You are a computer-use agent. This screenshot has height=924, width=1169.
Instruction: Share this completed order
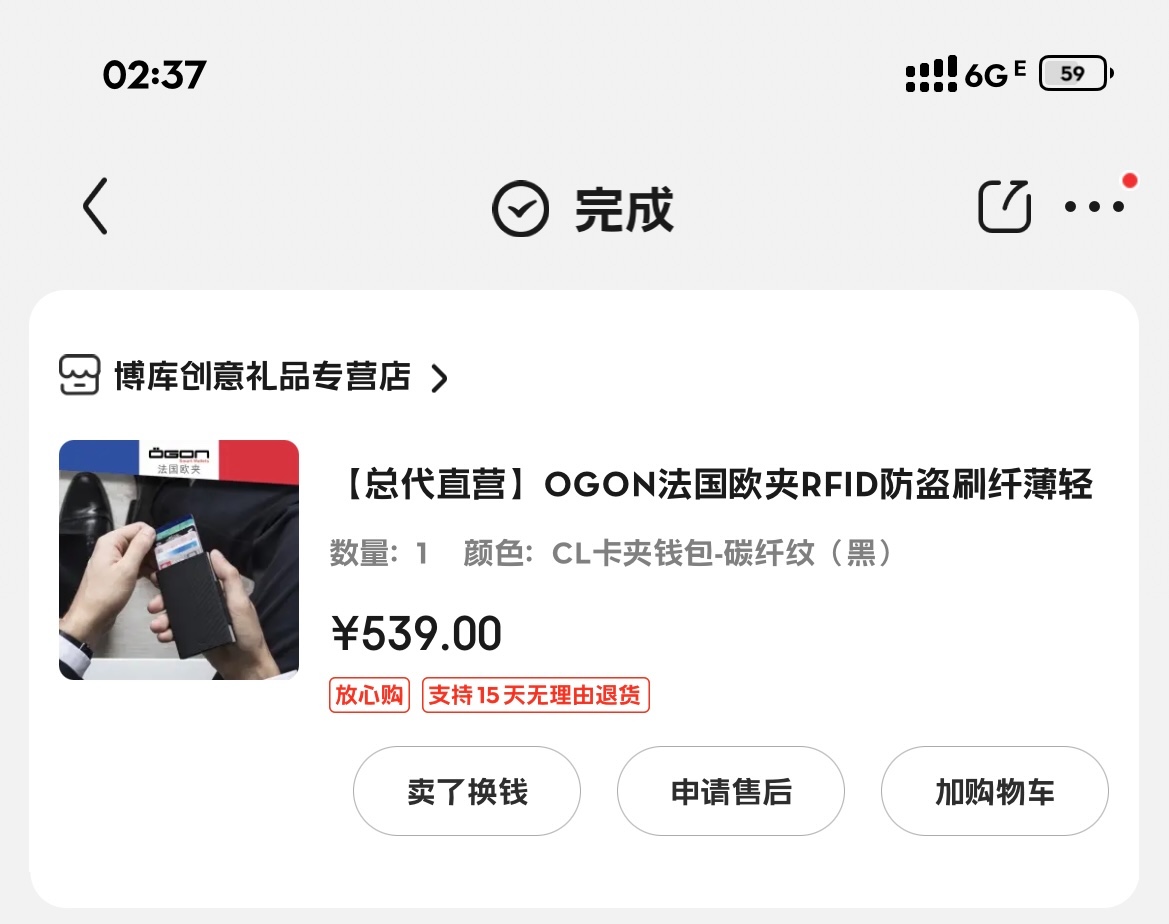pos(1004,206)
